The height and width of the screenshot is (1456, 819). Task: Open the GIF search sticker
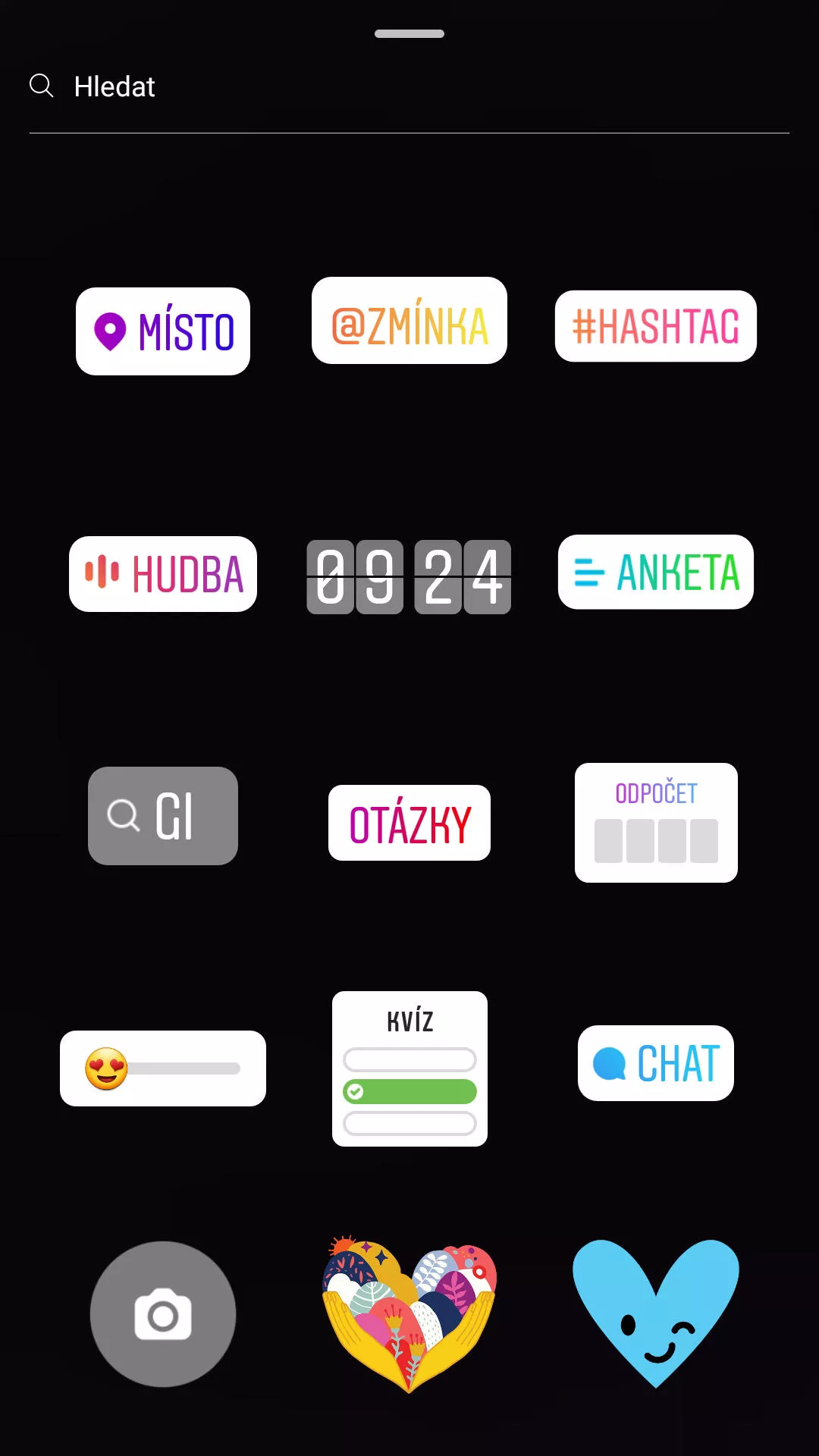click(163, 816)
